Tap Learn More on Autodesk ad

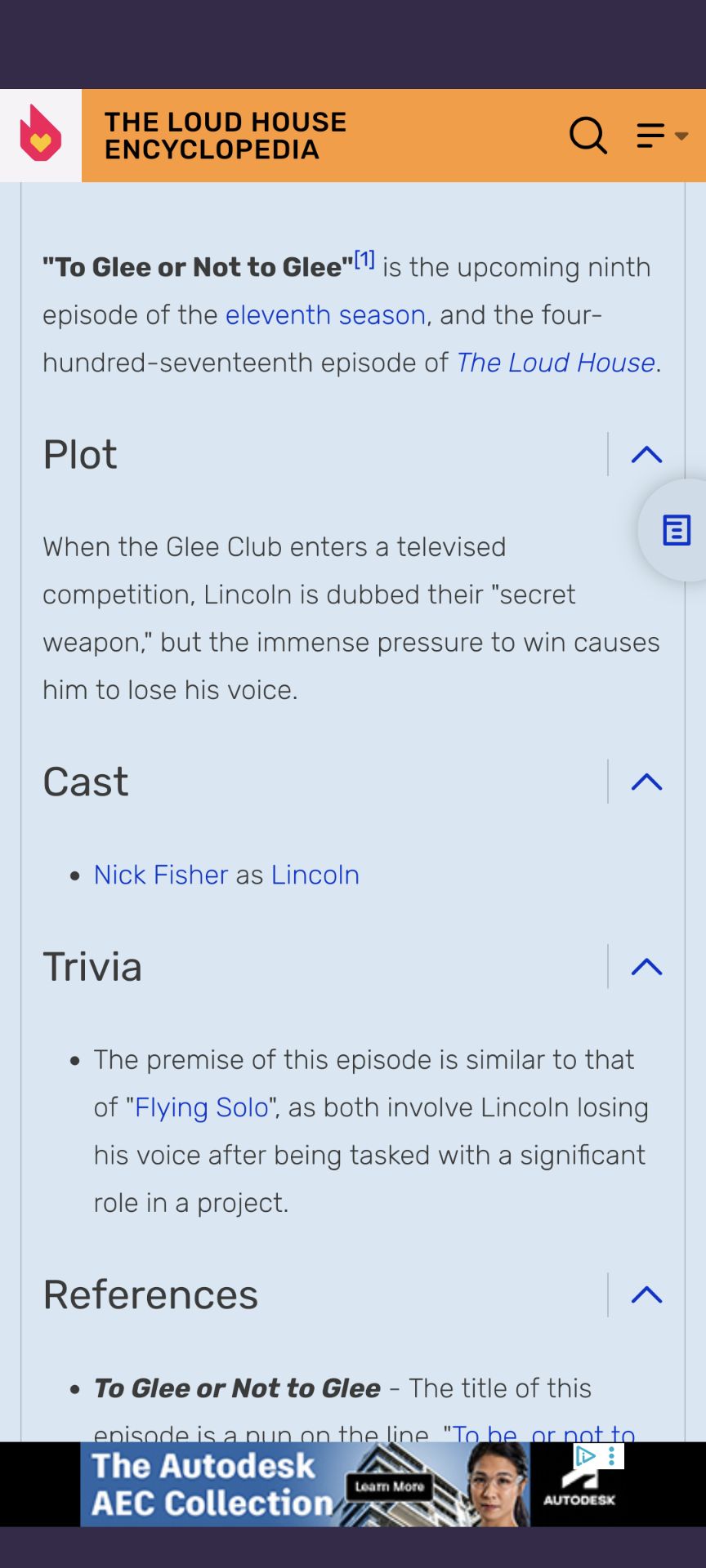tap(389, 1487)
